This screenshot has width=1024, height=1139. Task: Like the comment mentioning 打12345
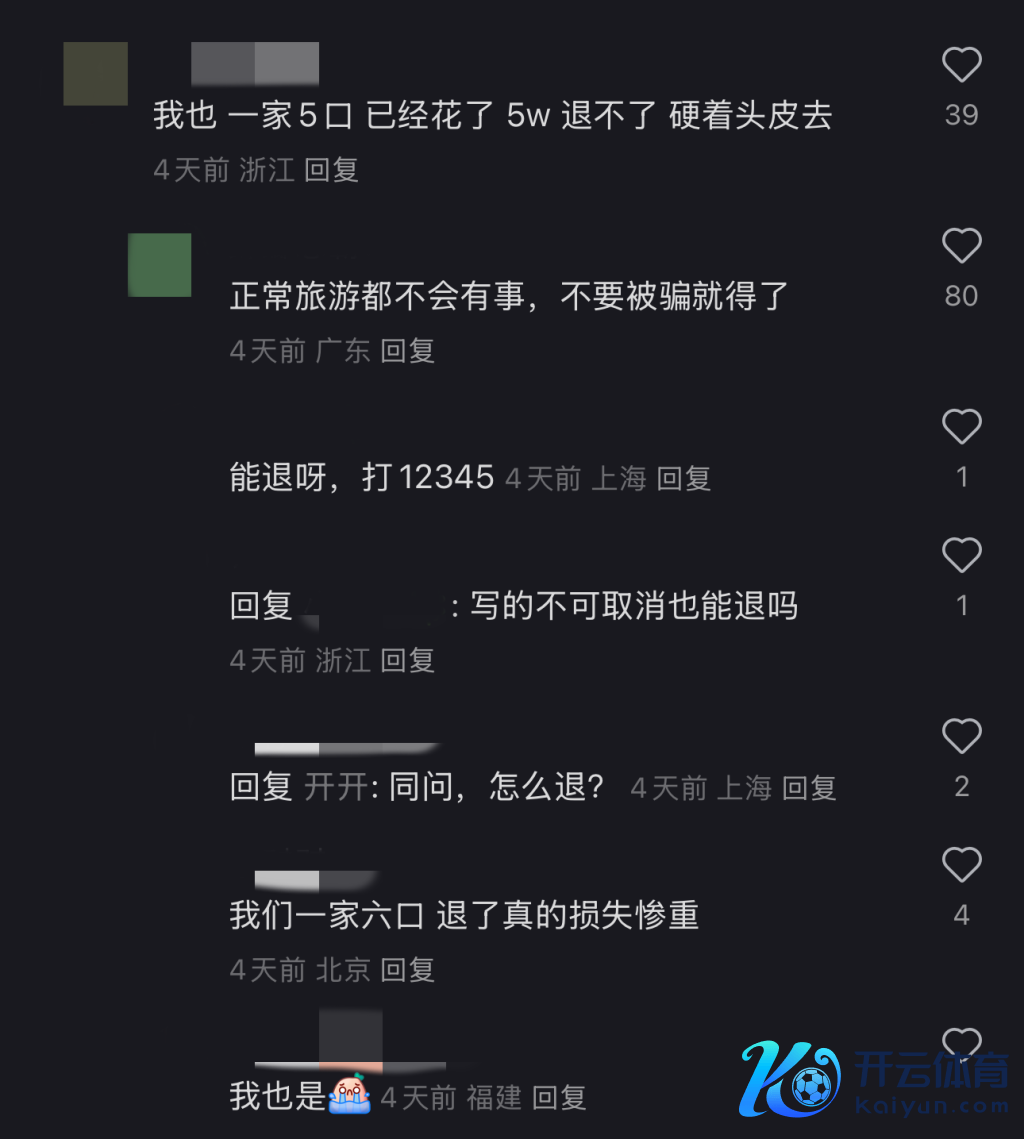coord(962,427)
